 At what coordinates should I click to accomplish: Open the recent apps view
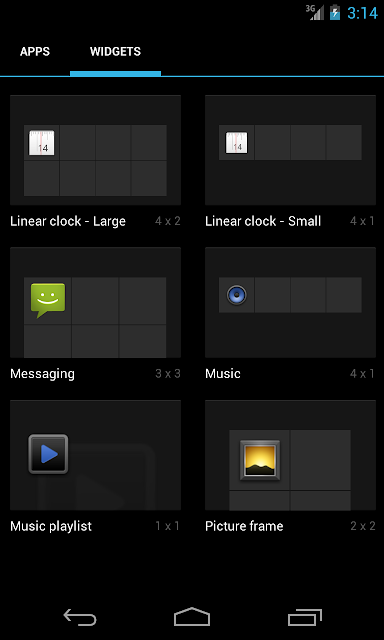304,617
